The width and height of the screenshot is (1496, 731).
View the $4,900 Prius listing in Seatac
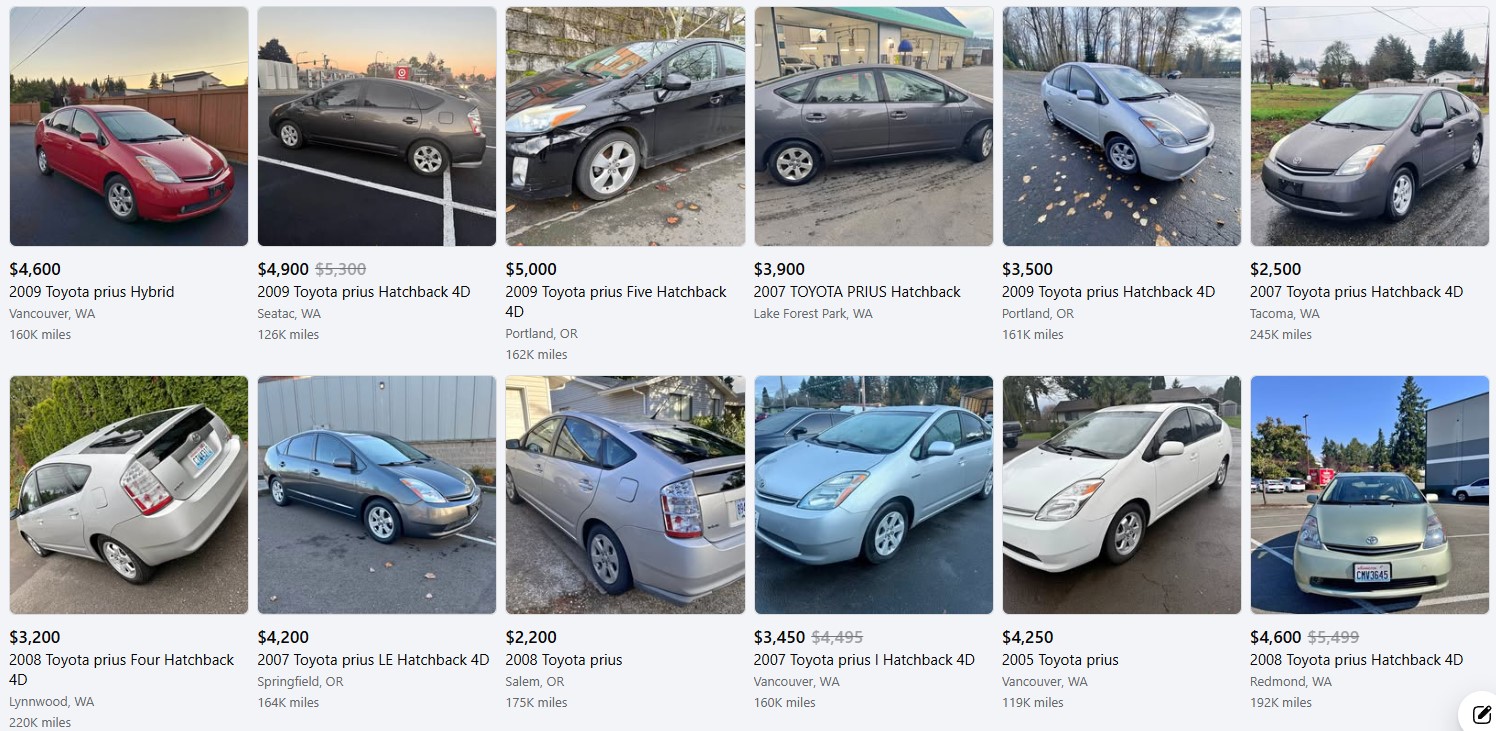377,127
